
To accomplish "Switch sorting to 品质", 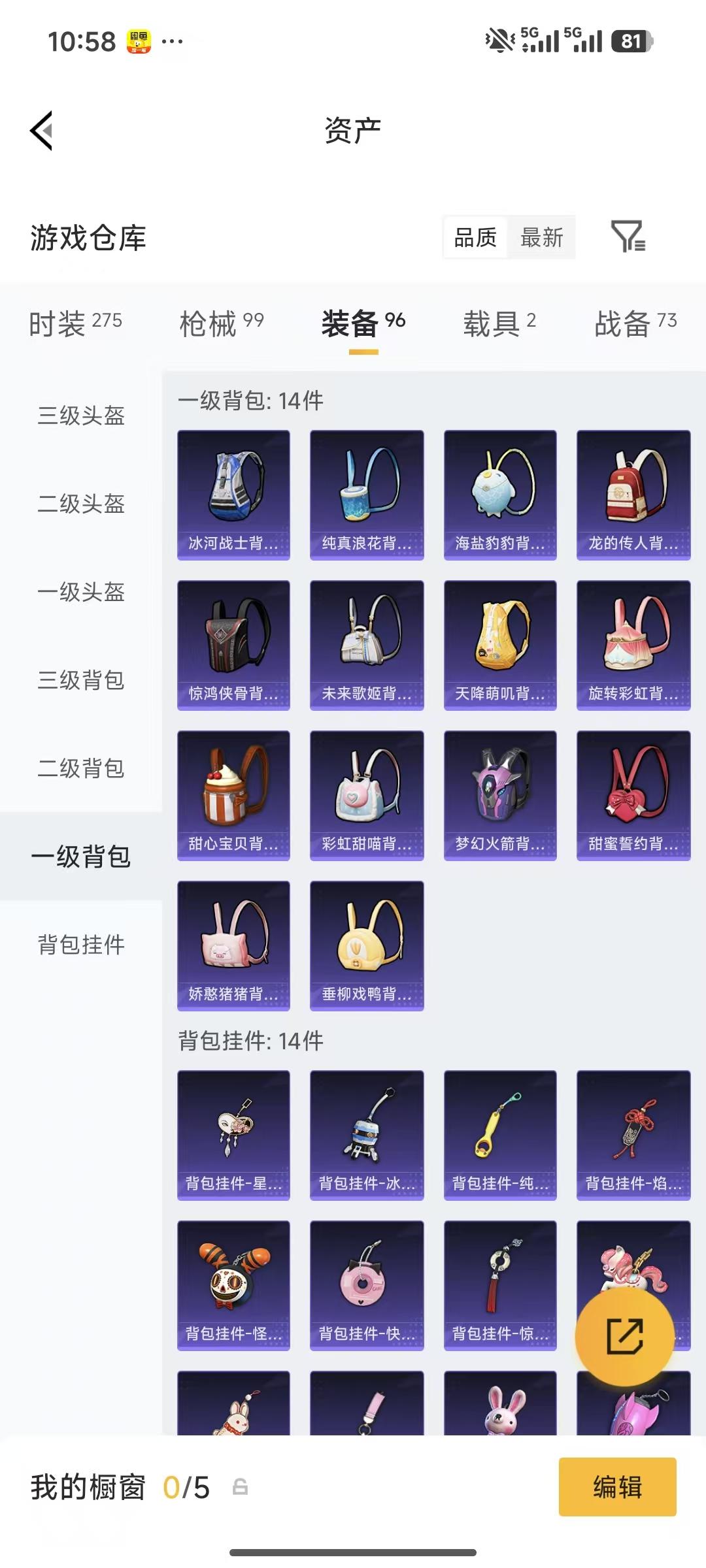I will coord(475,238).
